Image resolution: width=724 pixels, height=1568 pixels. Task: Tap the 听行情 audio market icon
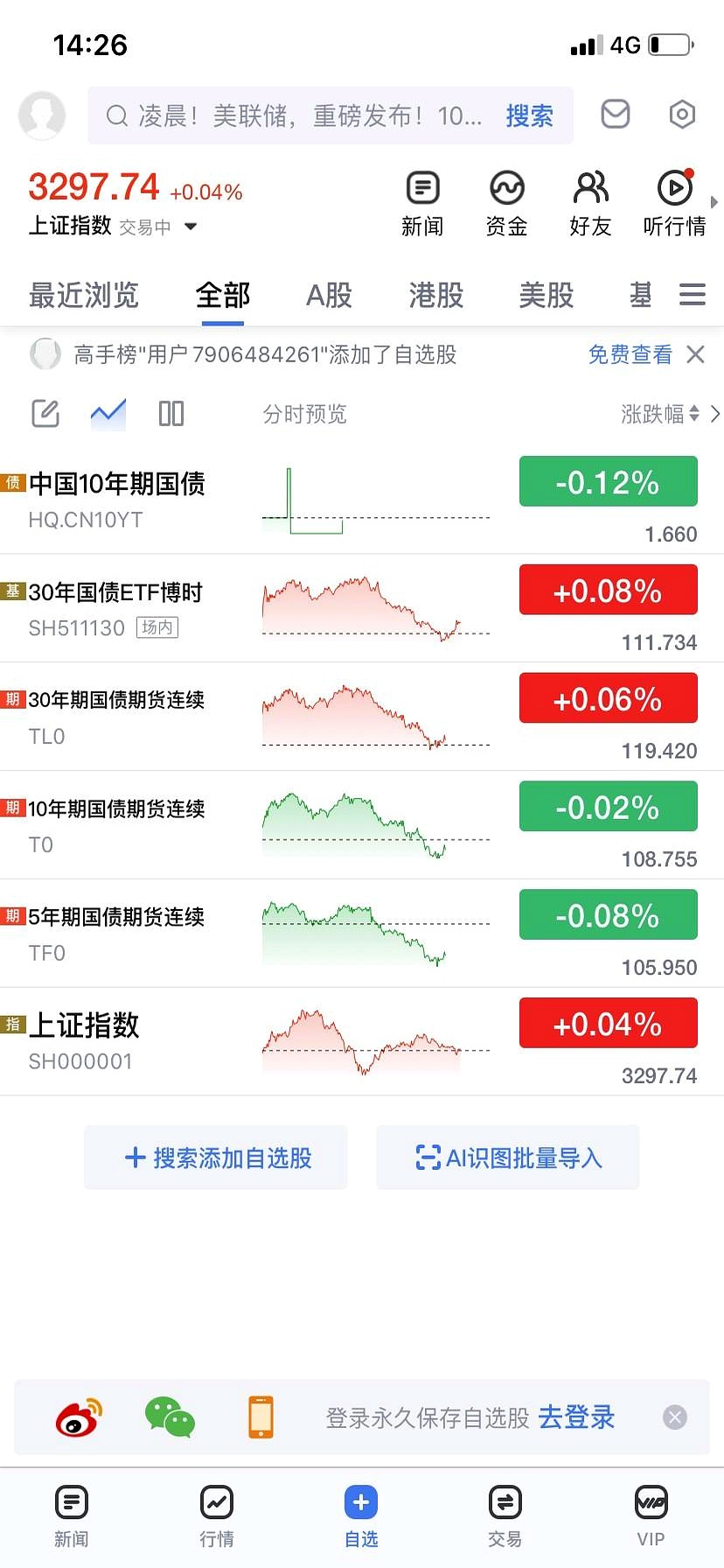pyautogui.click(x=673, y=201)
